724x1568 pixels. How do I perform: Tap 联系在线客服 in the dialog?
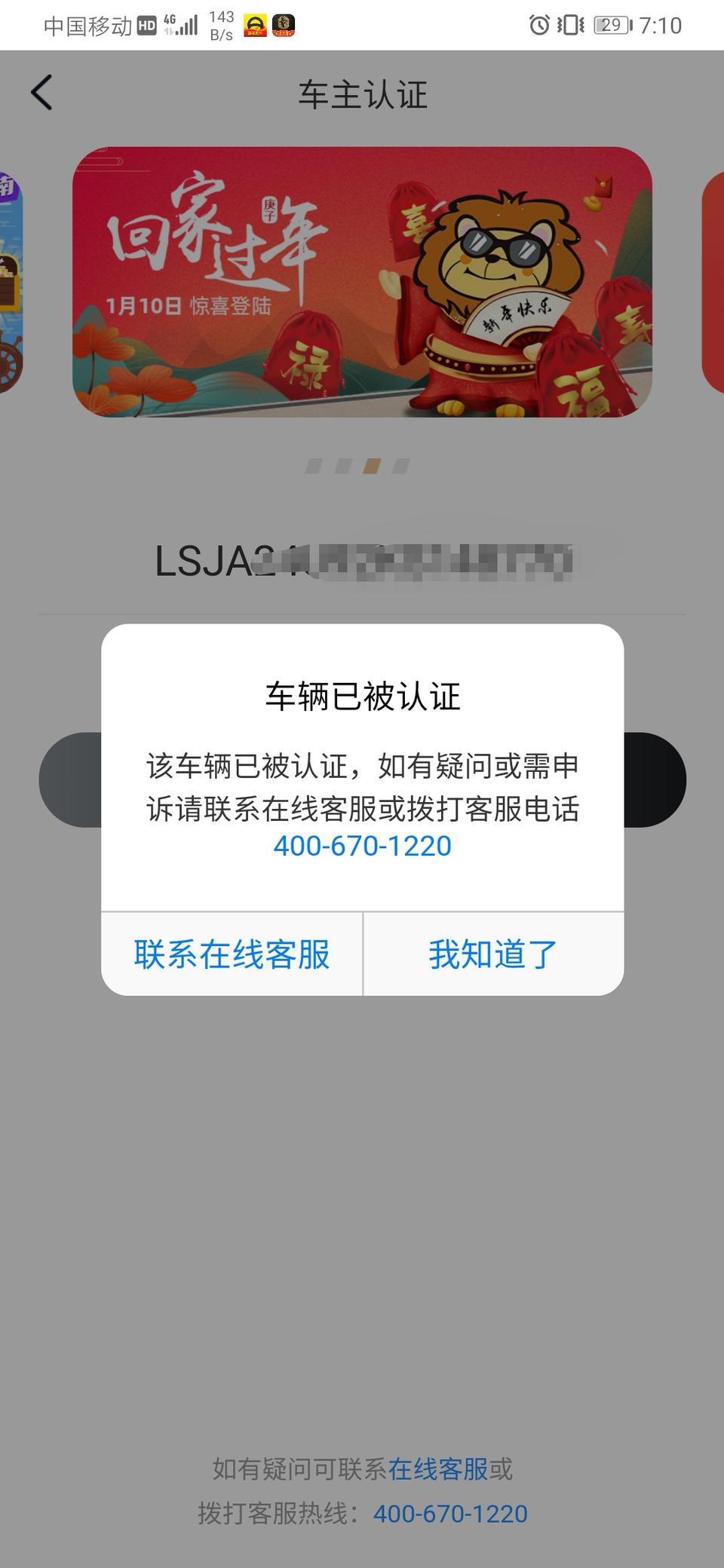tap(232, 954)
